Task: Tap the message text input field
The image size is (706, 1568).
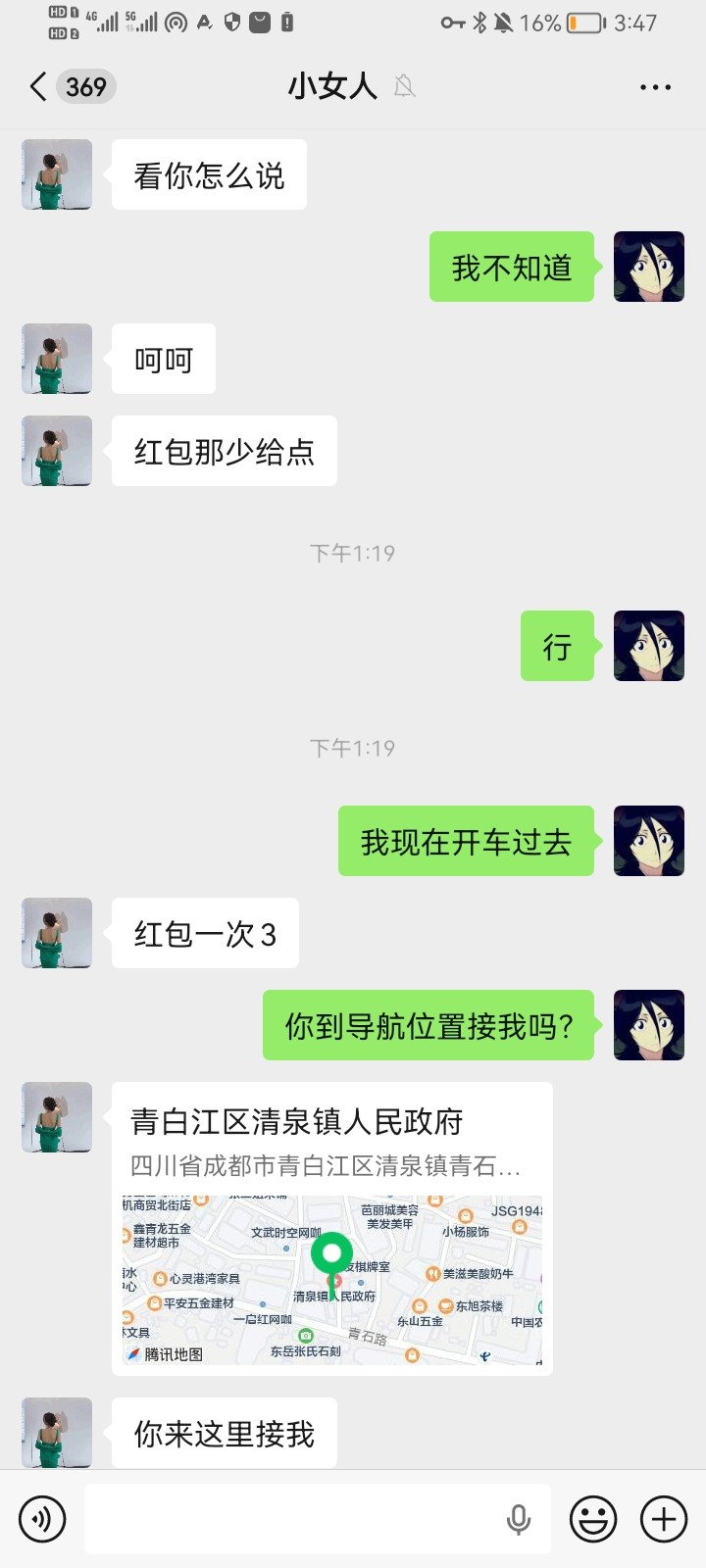Action: pyautogui.click(x=294, y=1519)
